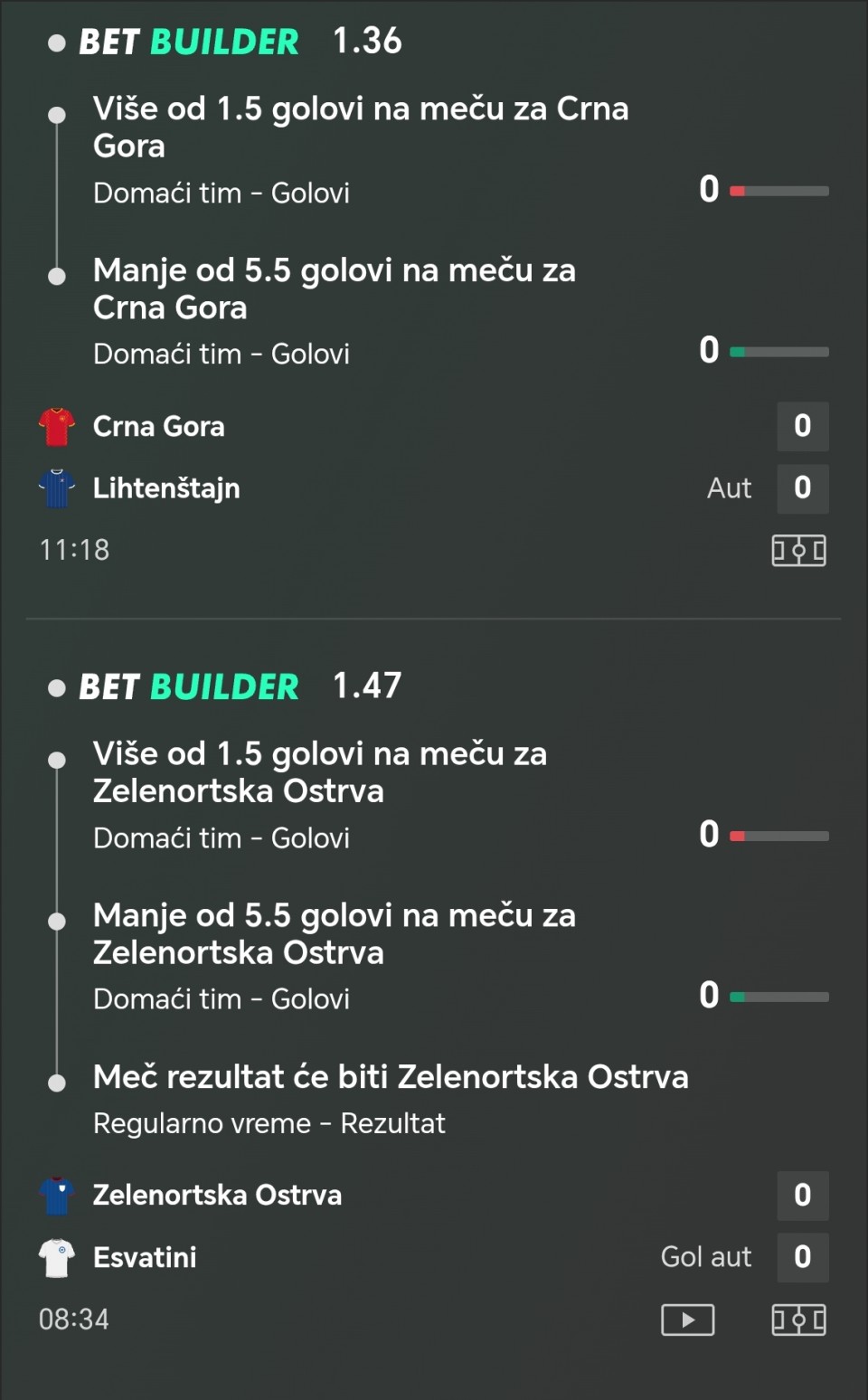Open pitch view for Zelenortska Ostrva match
This screenshot has width=868, height=1400.
click(798, 1320)
